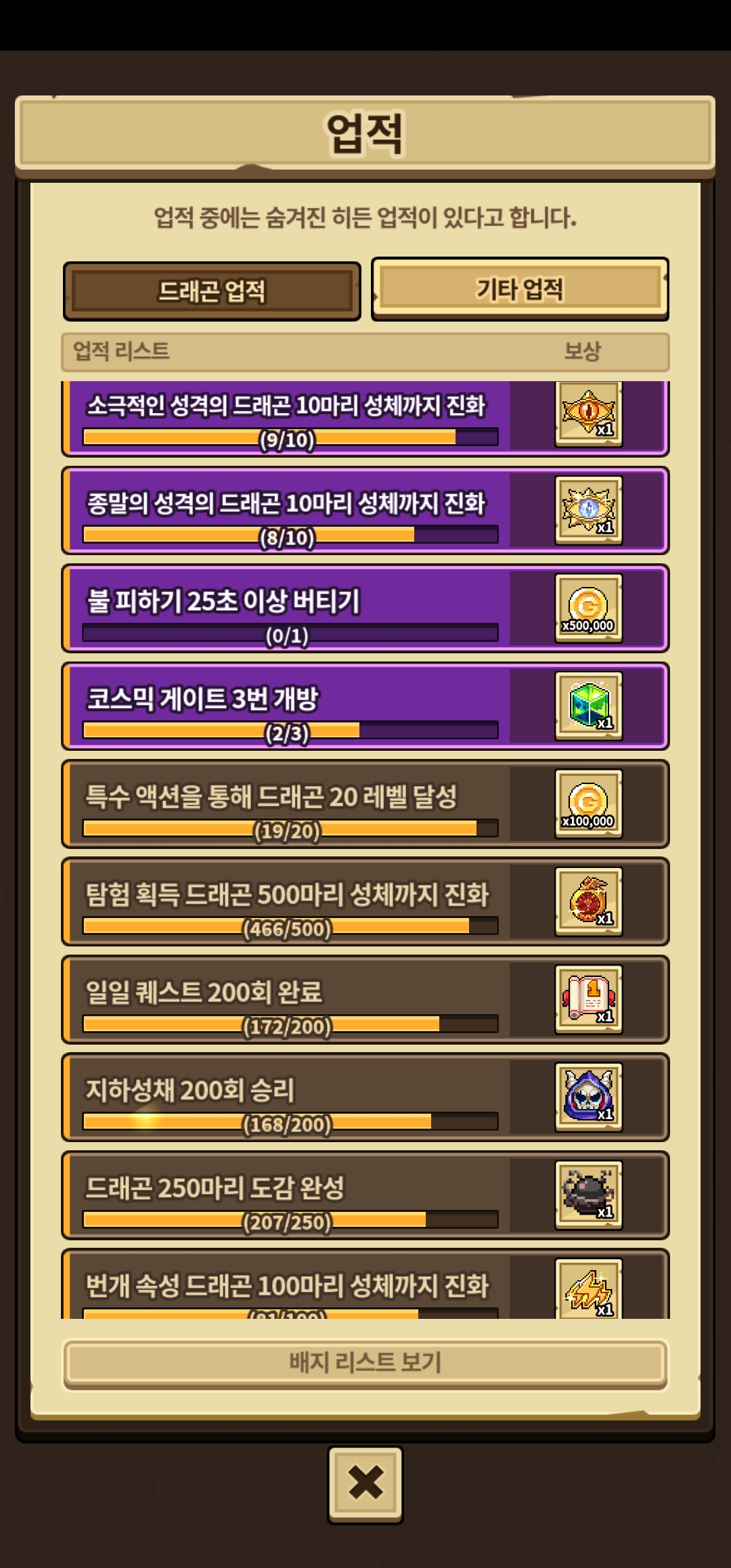
Task: Select the 기타 업적 tab
Action: (520, 289)
